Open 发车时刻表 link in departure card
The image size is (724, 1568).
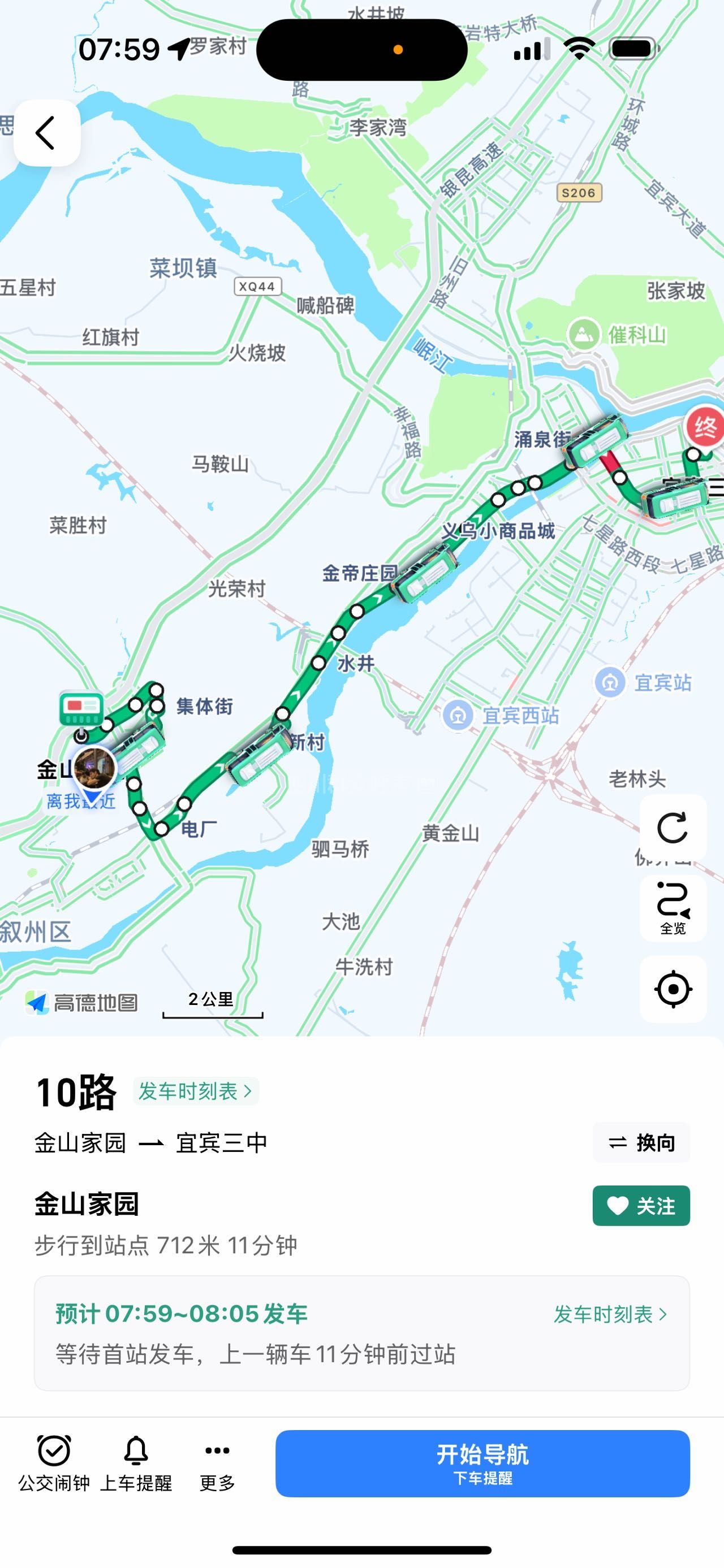pos(610,1314)
